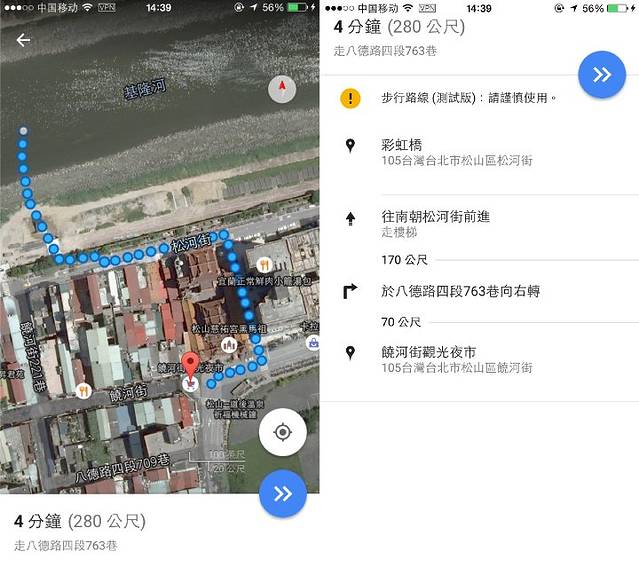Select the 於八德路四段763巷向右轉 step
The width and height of the screenshot is (639, 568).
(x=460, y=291)
